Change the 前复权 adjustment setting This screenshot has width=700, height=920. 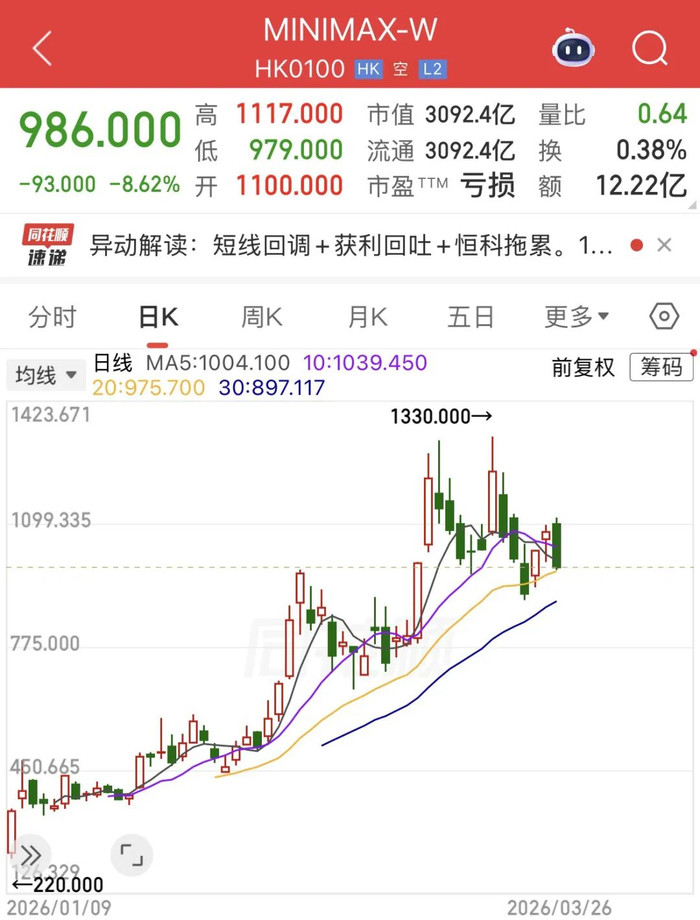click(583, 367)
